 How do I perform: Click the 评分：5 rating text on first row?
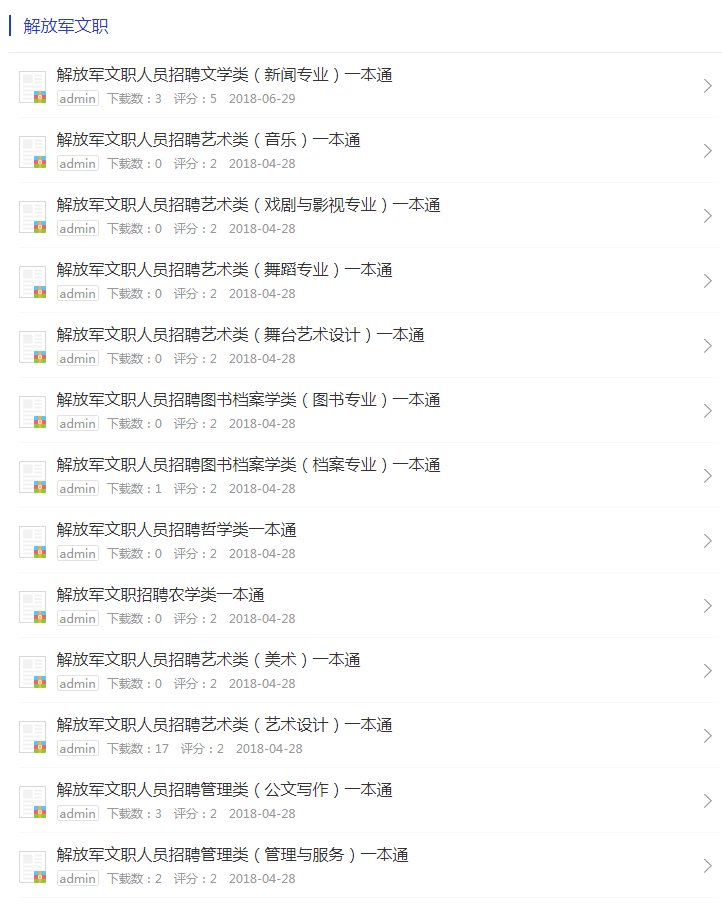pos(188,98)
